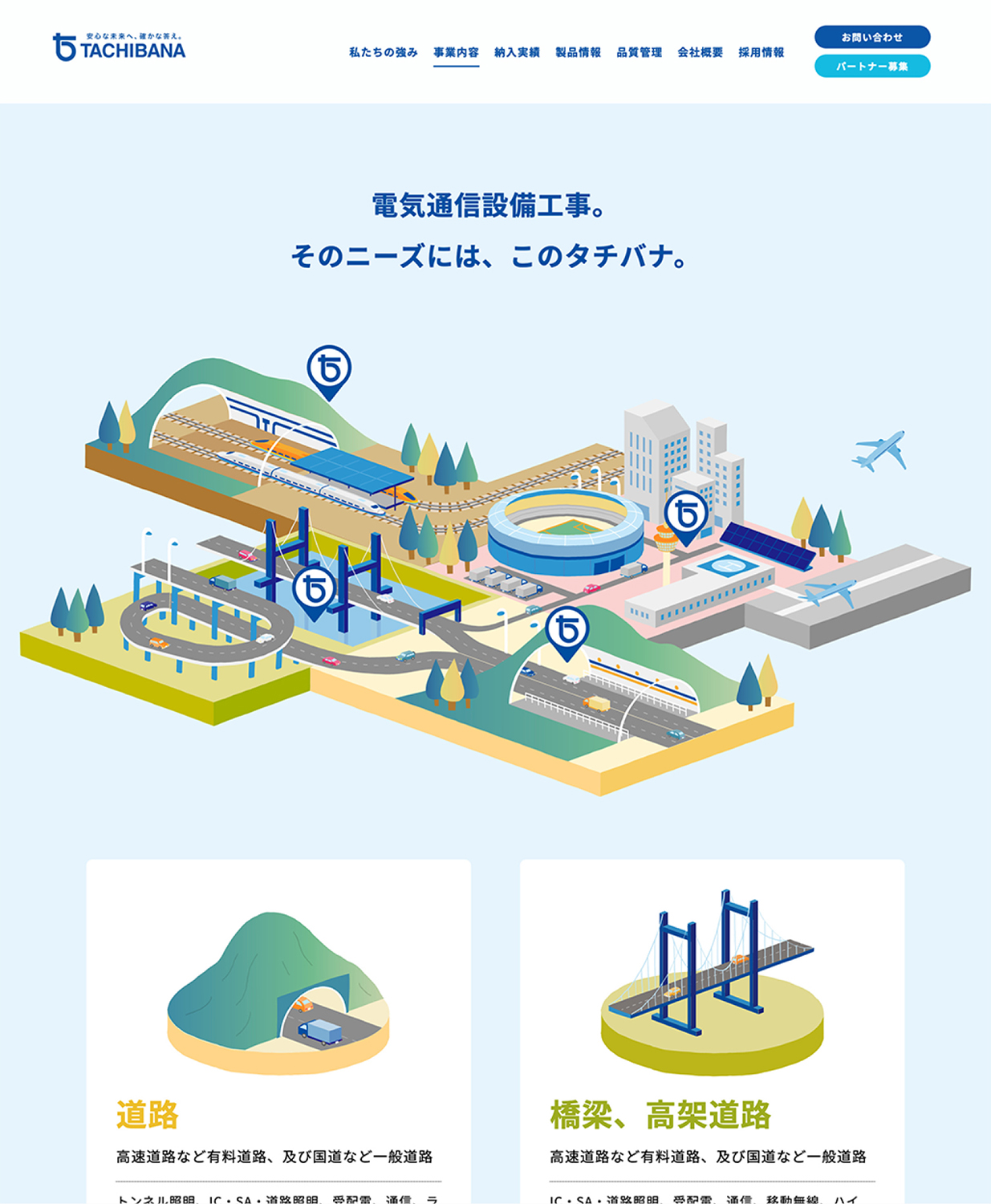Tap the パートナー募集 button
Viewport: 991px width, 1204px height.
(x=872, y=66)
